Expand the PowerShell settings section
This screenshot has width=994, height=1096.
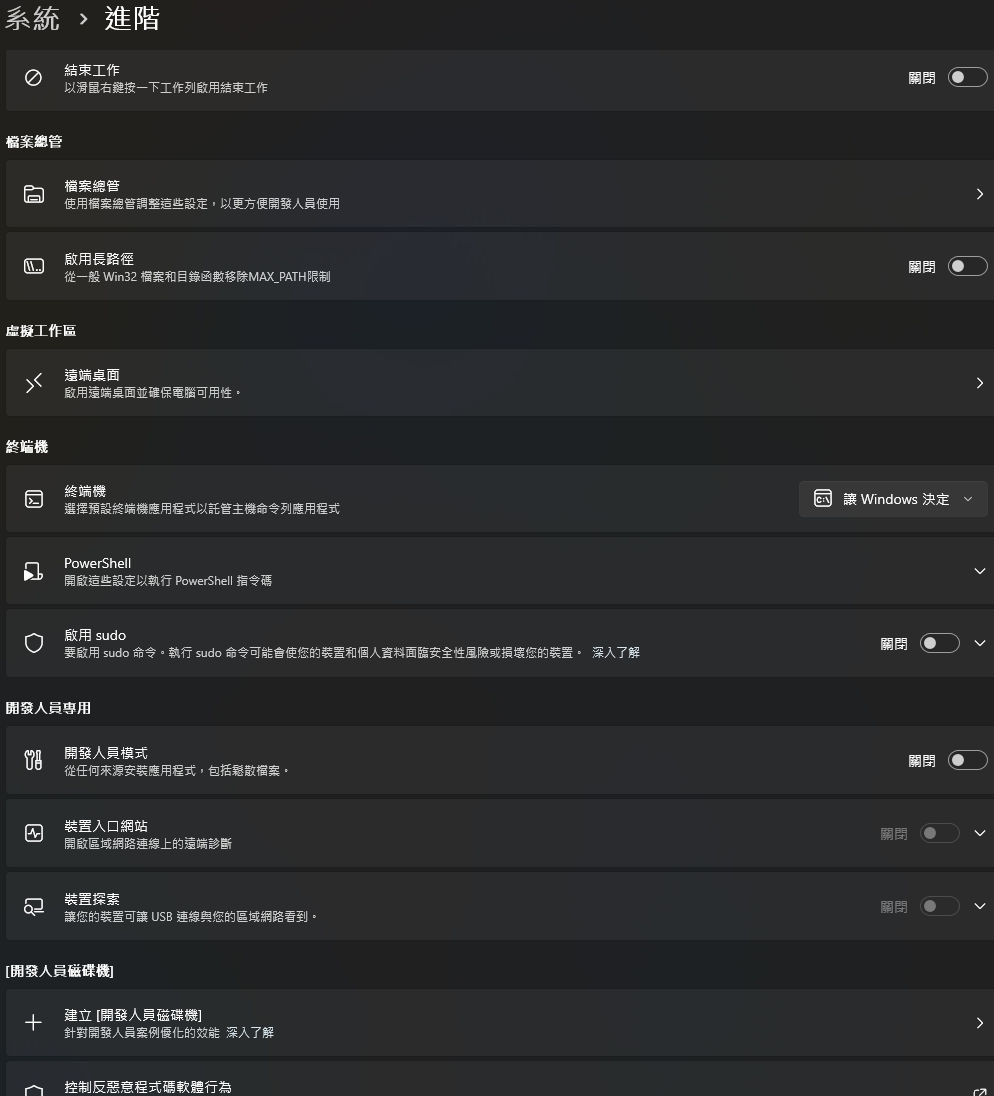coord(979,571)
